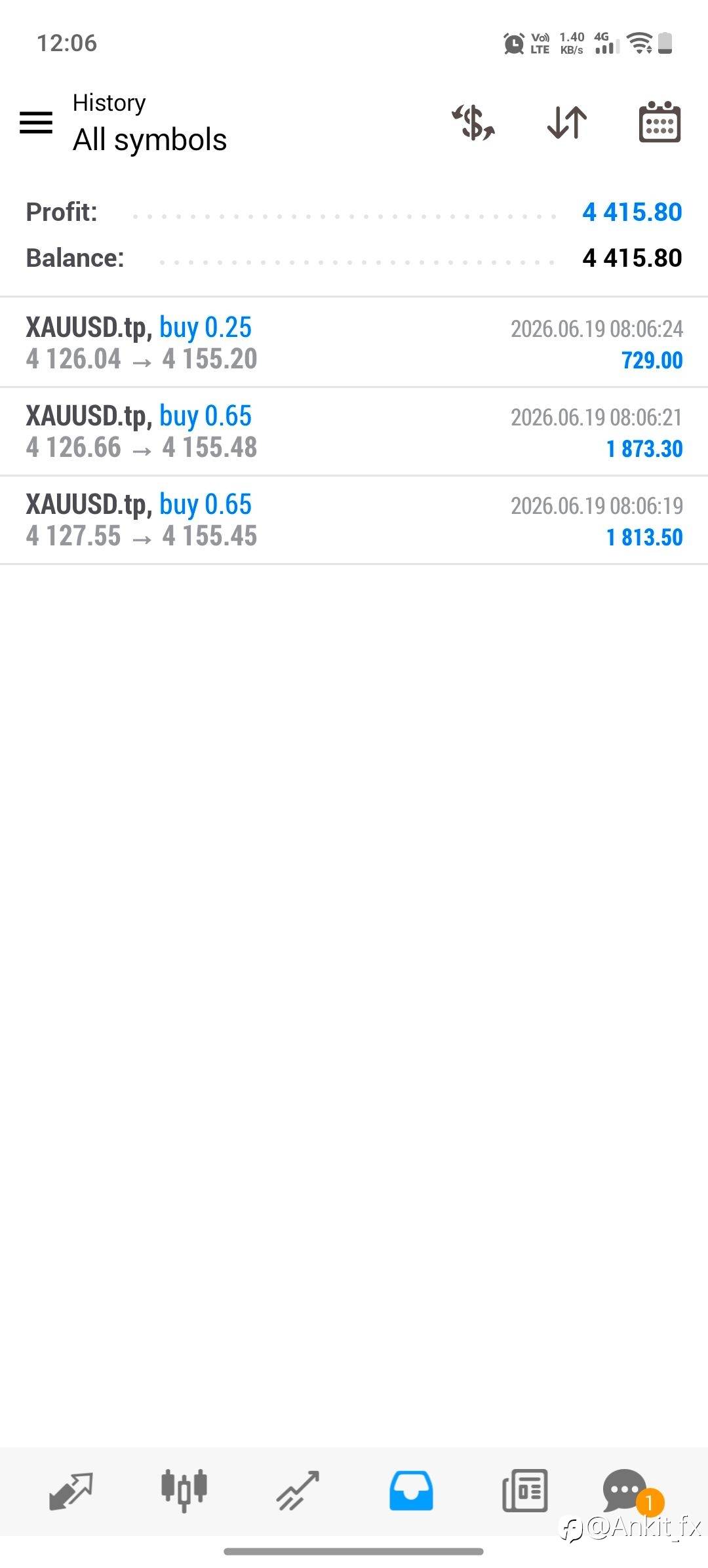Tap the dollar symbol filter icon
The width and height of the screenshot is (708, 1568).
coord(473,123)
